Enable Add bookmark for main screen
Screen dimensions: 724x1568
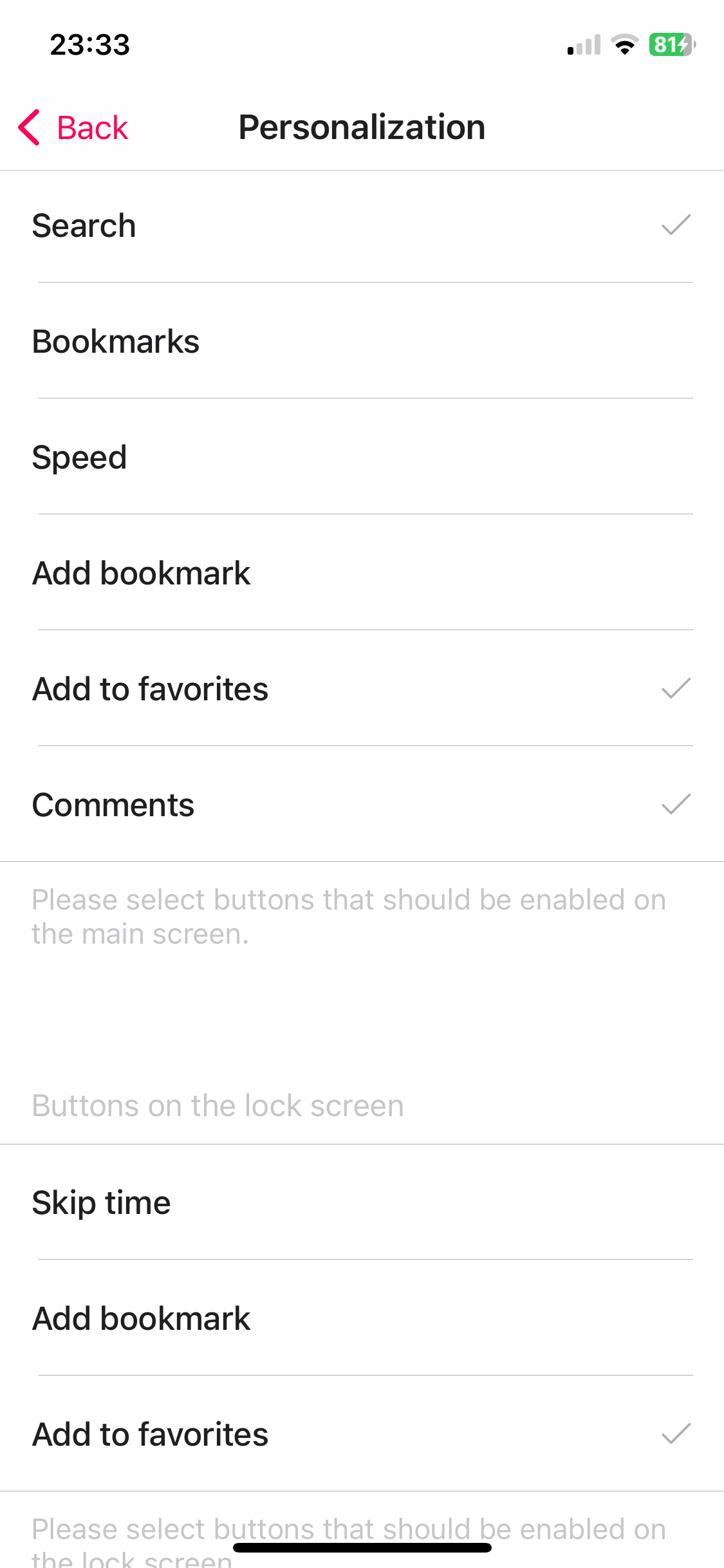tap(362, 573)
